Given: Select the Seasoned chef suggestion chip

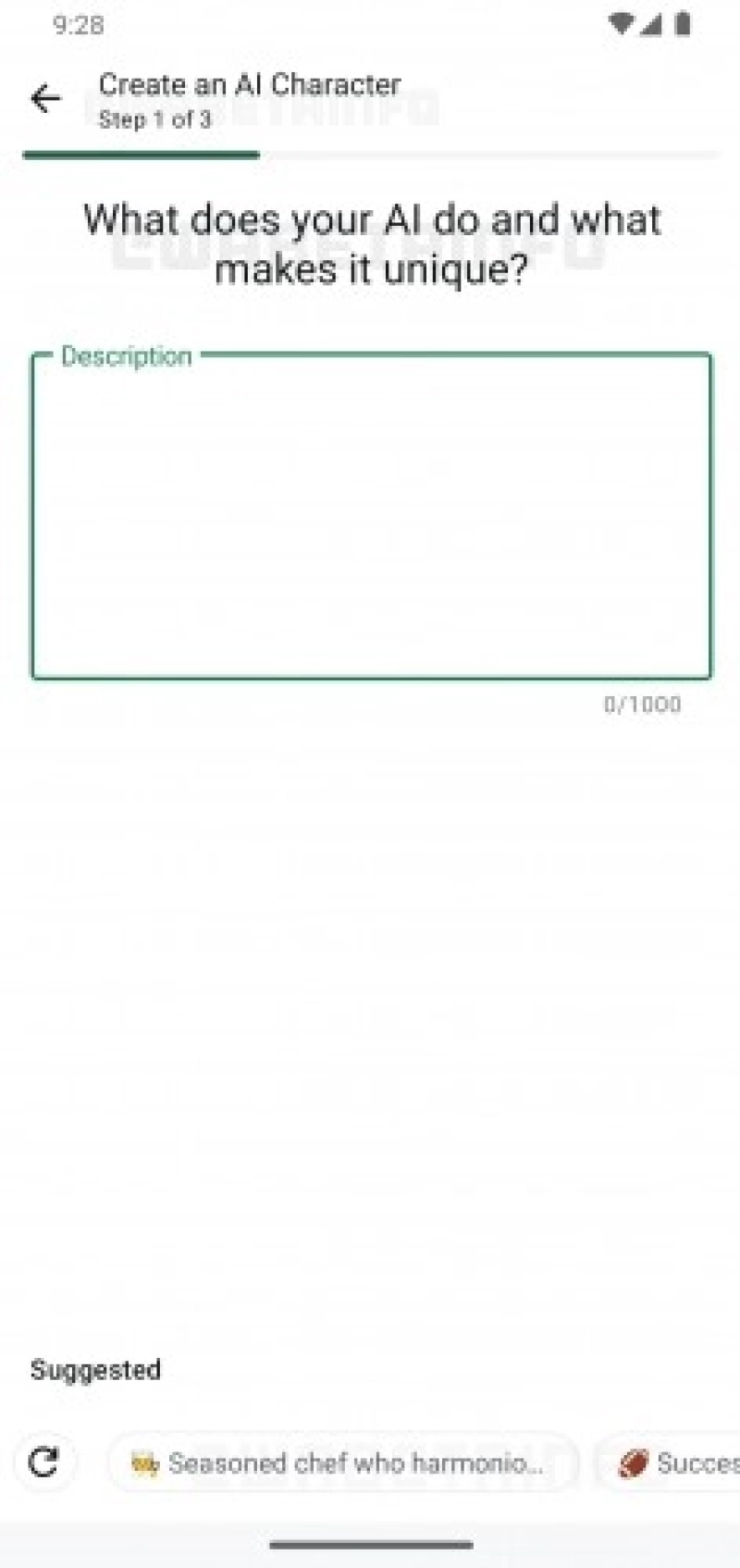Looking at the screenshot, I should [x=342, y=1462].
